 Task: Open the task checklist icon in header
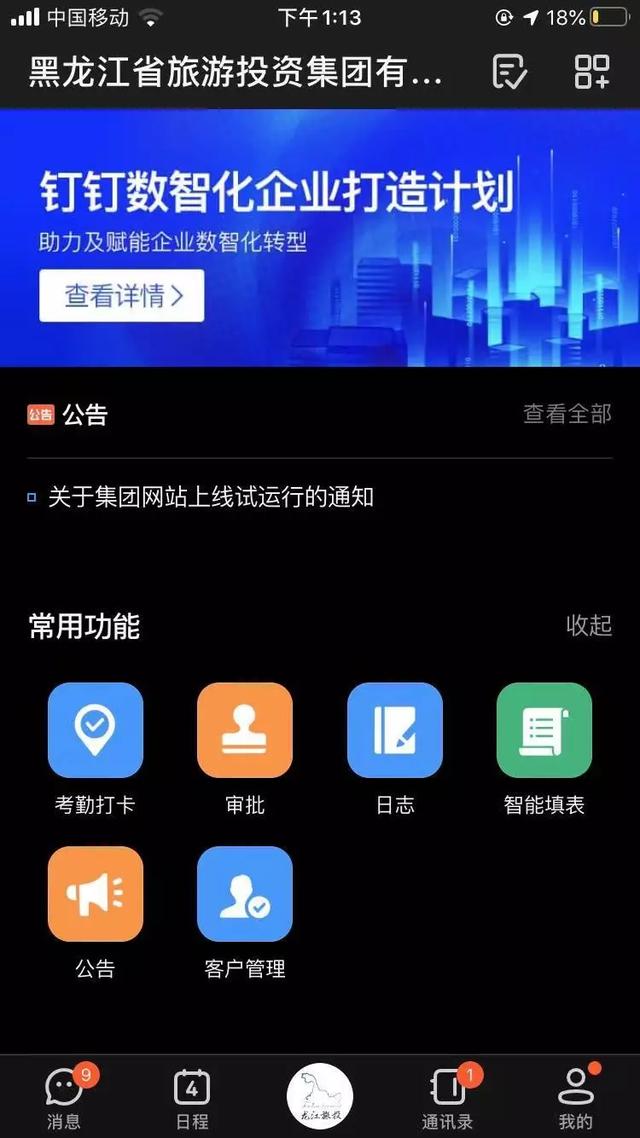[510, 72]
